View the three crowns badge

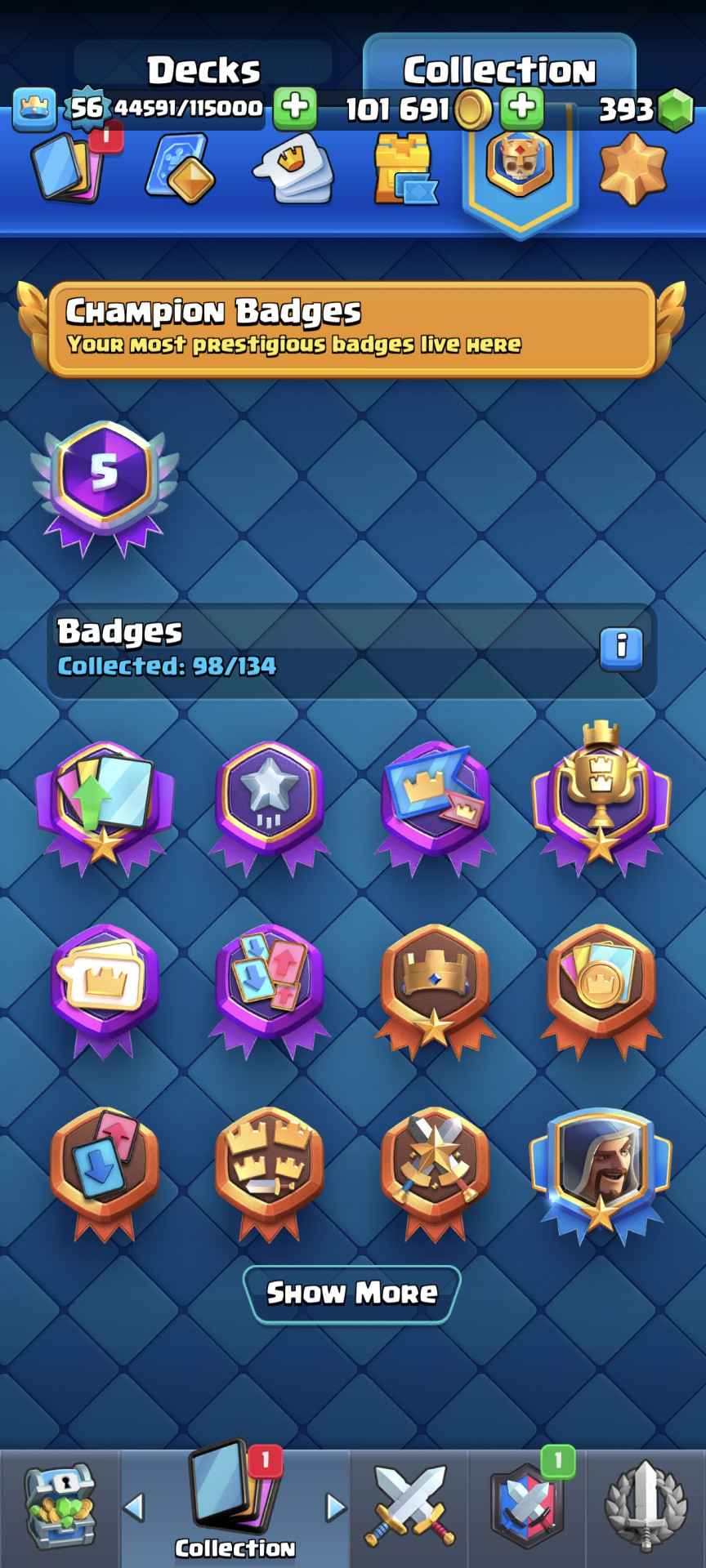[270, 1168]
